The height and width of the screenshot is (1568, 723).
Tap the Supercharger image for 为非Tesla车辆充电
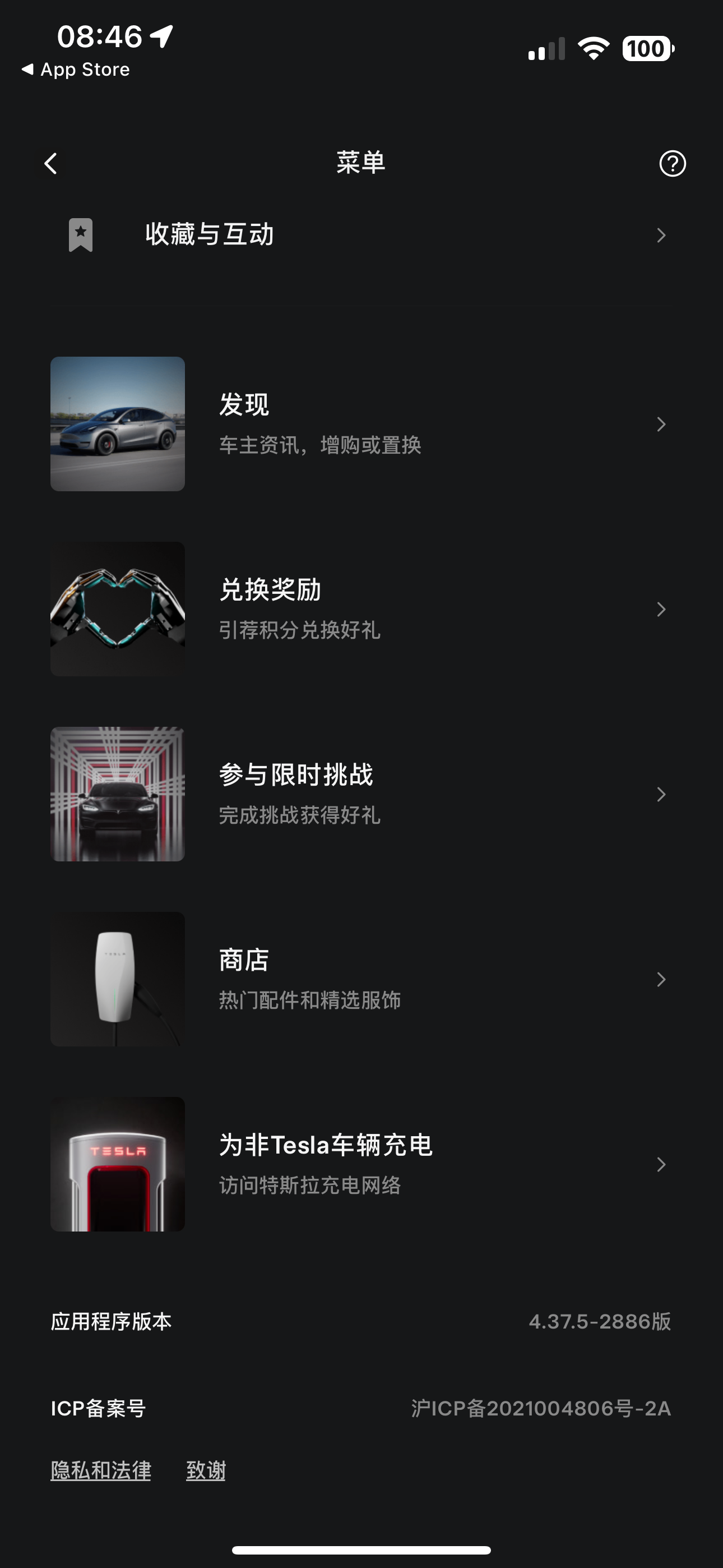click(x=118, y=1164)
